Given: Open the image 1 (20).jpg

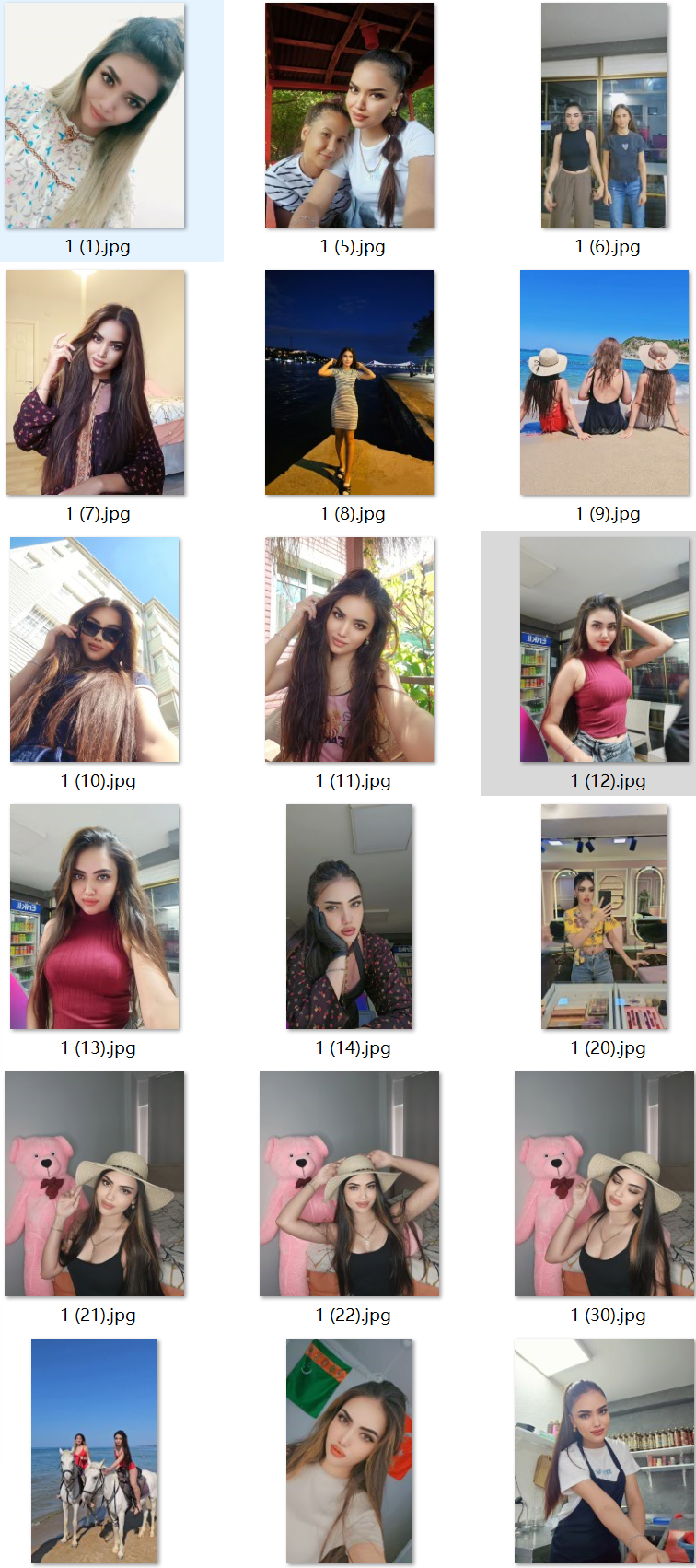Looking at the screenshot, I should point(604,917).
